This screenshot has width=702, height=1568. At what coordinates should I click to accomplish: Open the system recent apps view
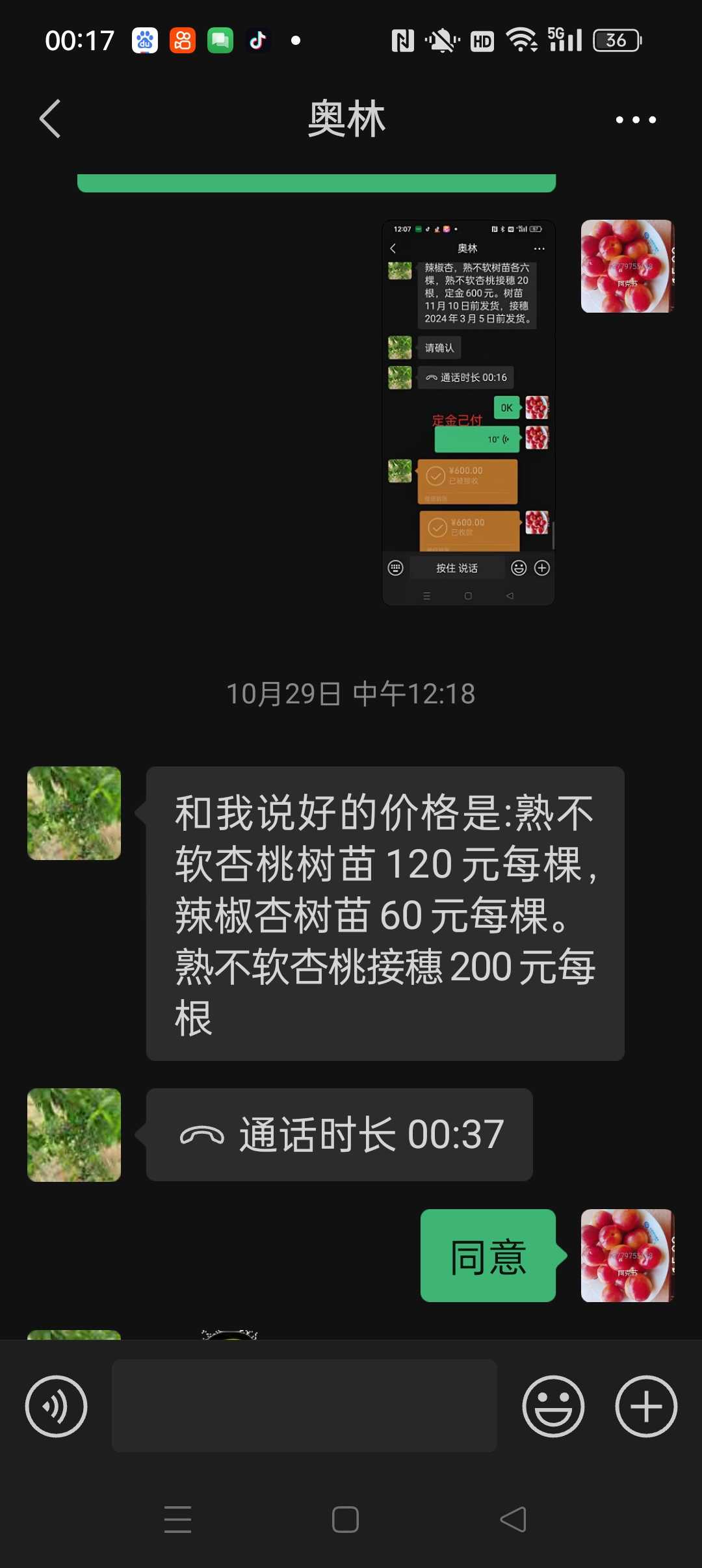tap(177, 1519)
